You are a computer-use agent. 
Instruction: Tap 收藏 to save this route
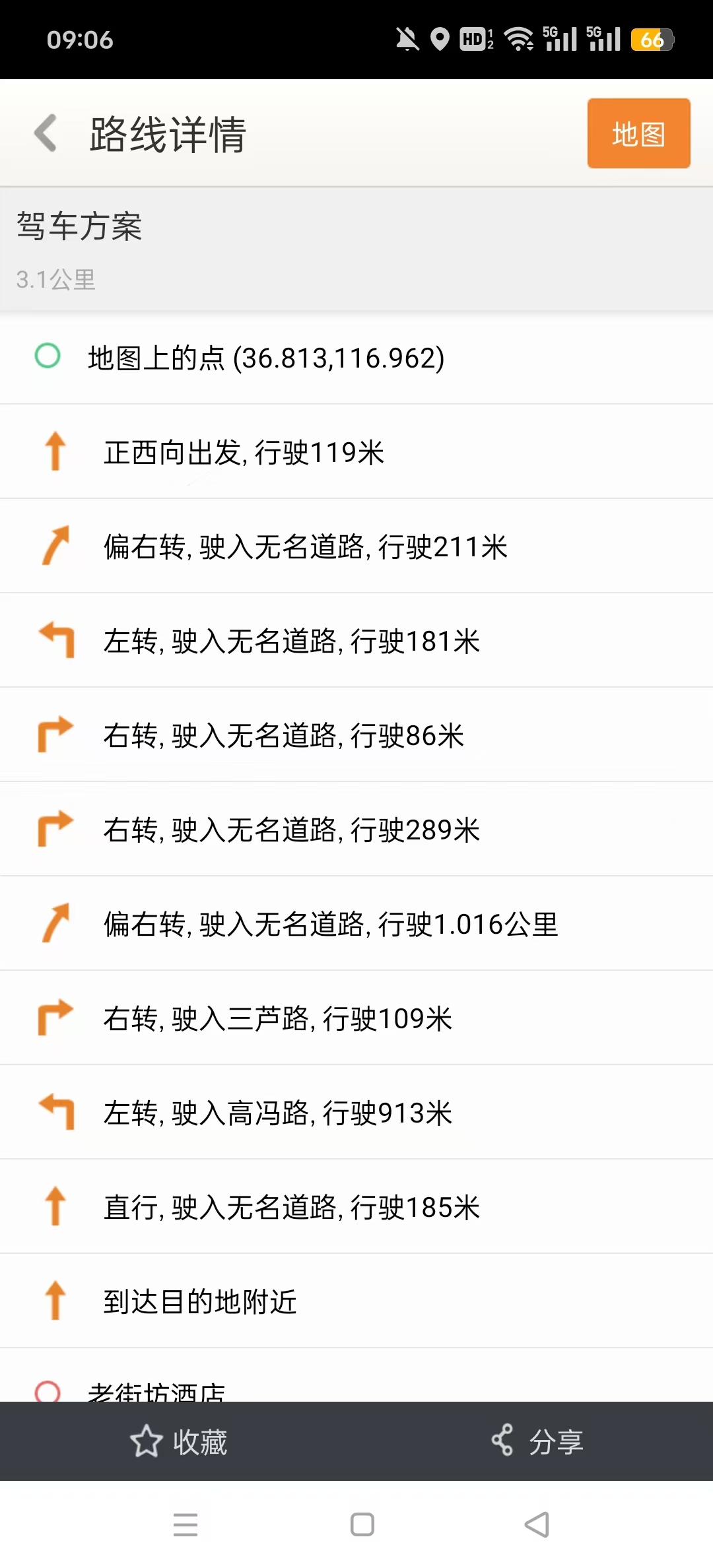tap(179, 1442)
